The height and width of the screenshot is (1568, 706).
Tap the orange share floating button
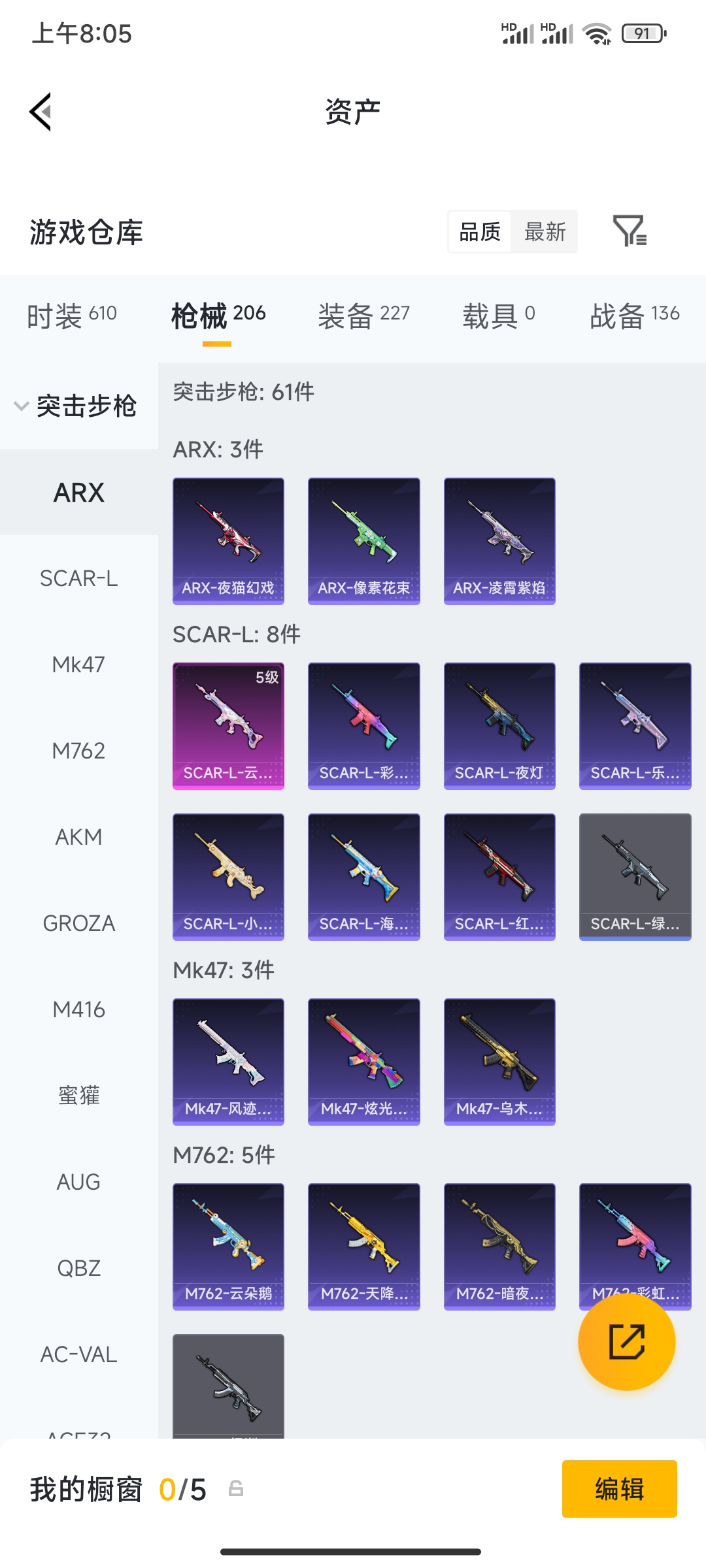point(626,1342)
